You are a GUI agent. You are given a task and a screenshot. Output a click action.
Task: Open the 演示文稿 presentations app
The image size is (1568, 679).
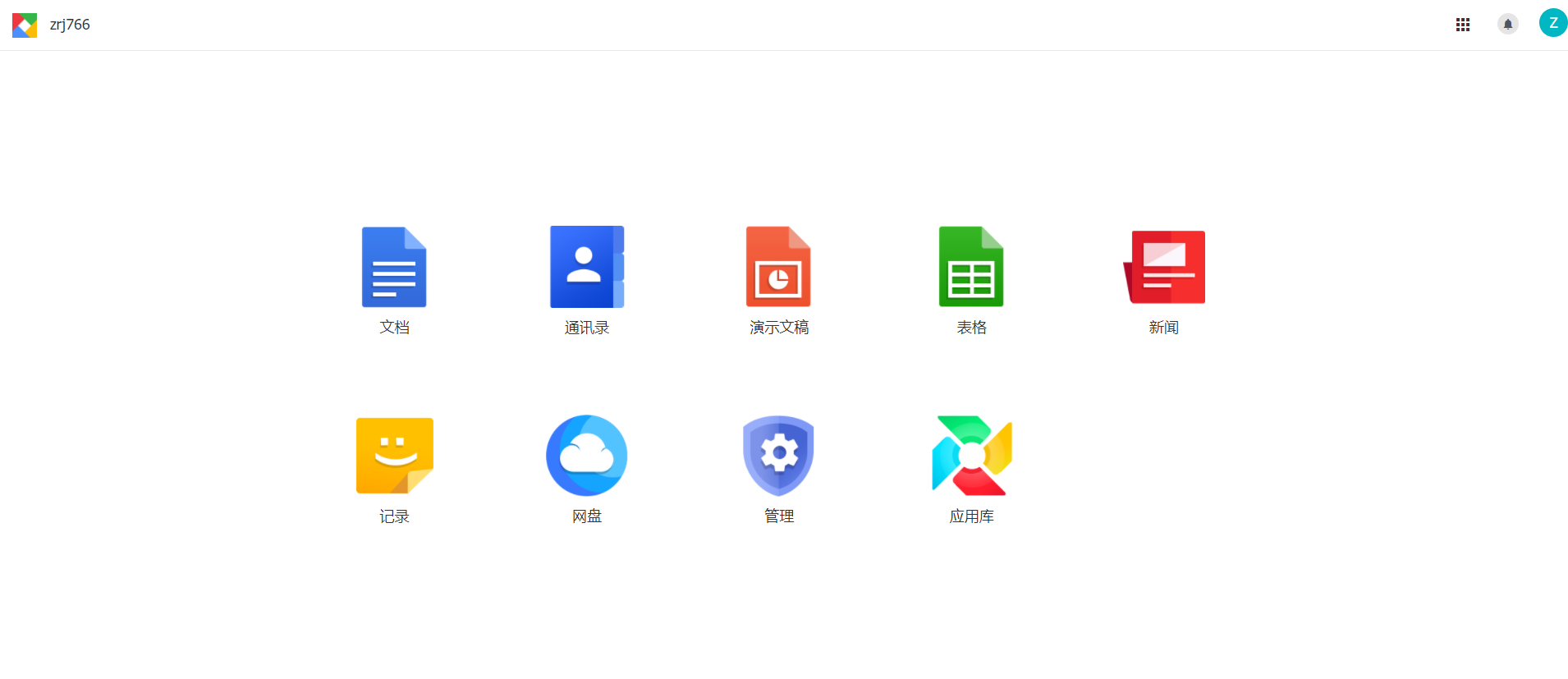click(x=778, y=268)
